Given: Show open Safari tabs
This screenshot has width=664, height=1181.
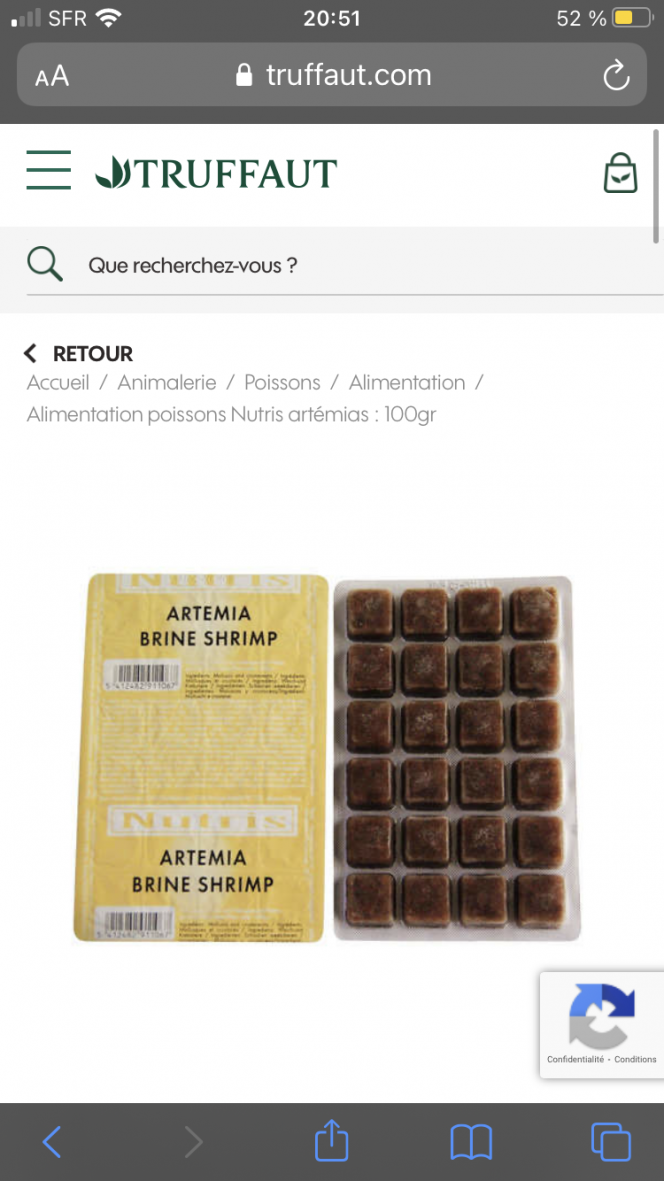Looking at the screenshot, I should click(611, 1142).
